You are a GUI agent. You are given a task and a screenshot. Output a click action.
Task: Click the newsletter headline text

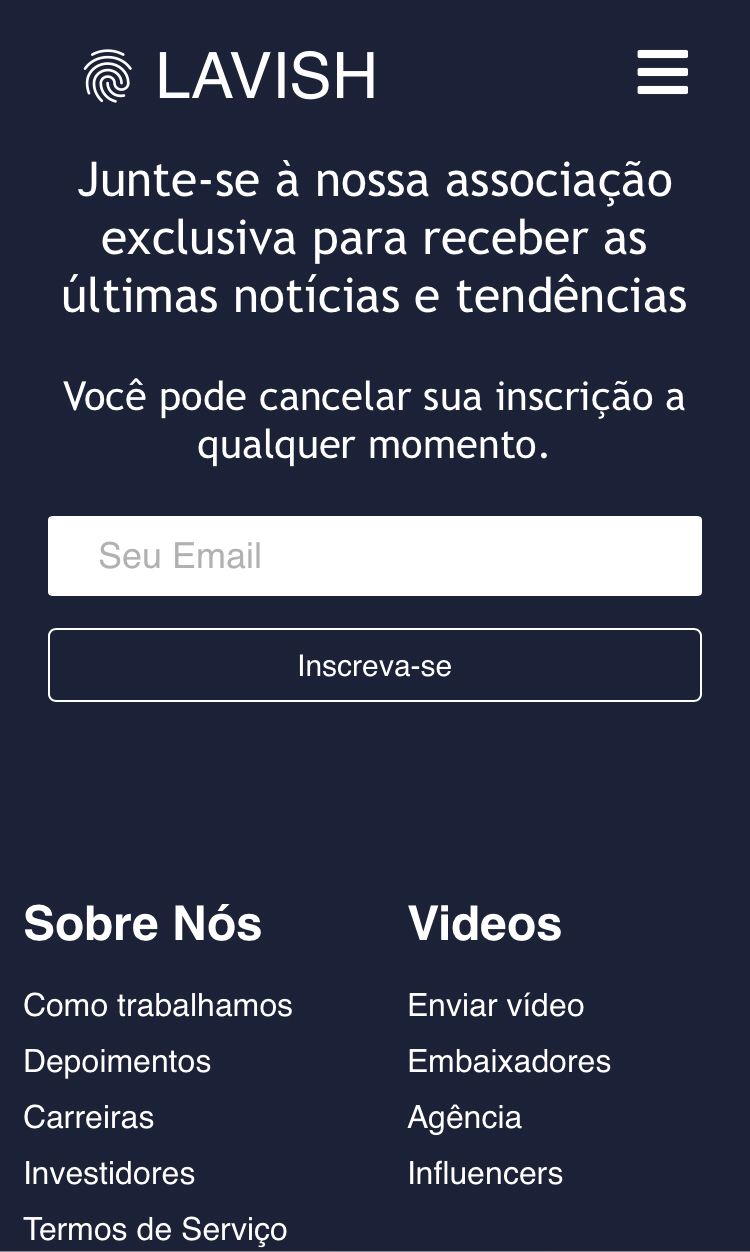pos(375,238)
